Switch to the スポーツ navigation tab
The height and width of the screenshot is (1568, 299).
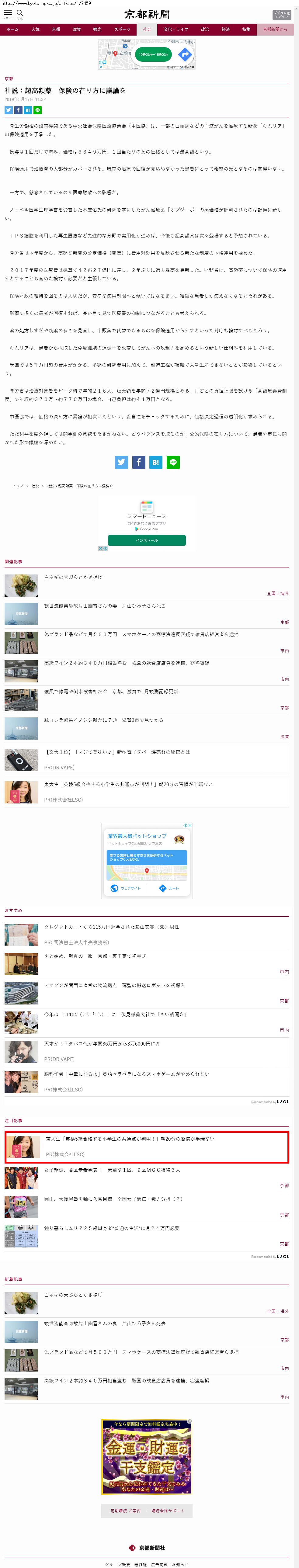pyautogui.click(x=122, y=29)
